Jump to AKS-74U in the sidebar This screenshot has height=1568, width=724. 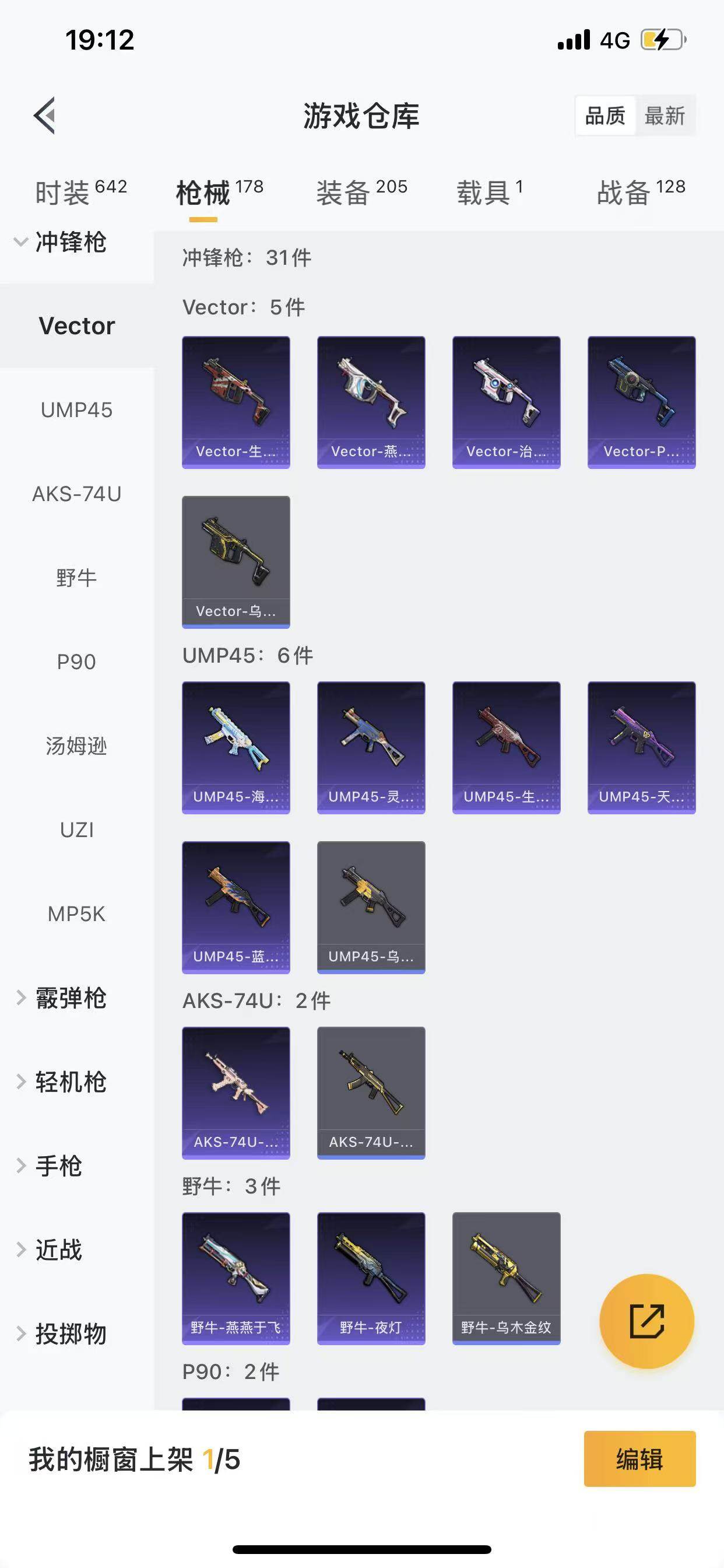coord(77,494)
